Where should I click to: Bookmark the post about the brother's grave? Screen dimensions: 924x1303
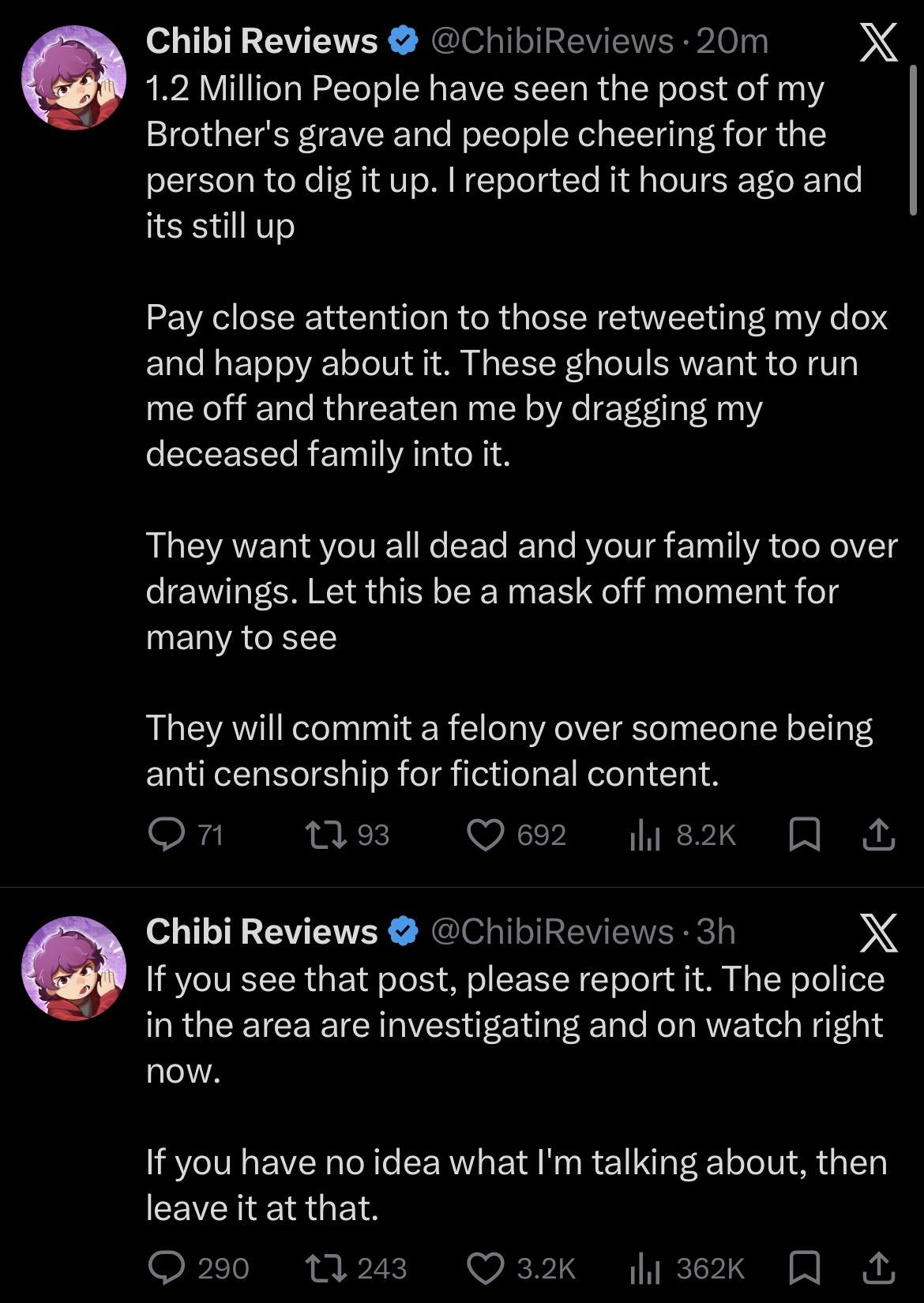804,835
